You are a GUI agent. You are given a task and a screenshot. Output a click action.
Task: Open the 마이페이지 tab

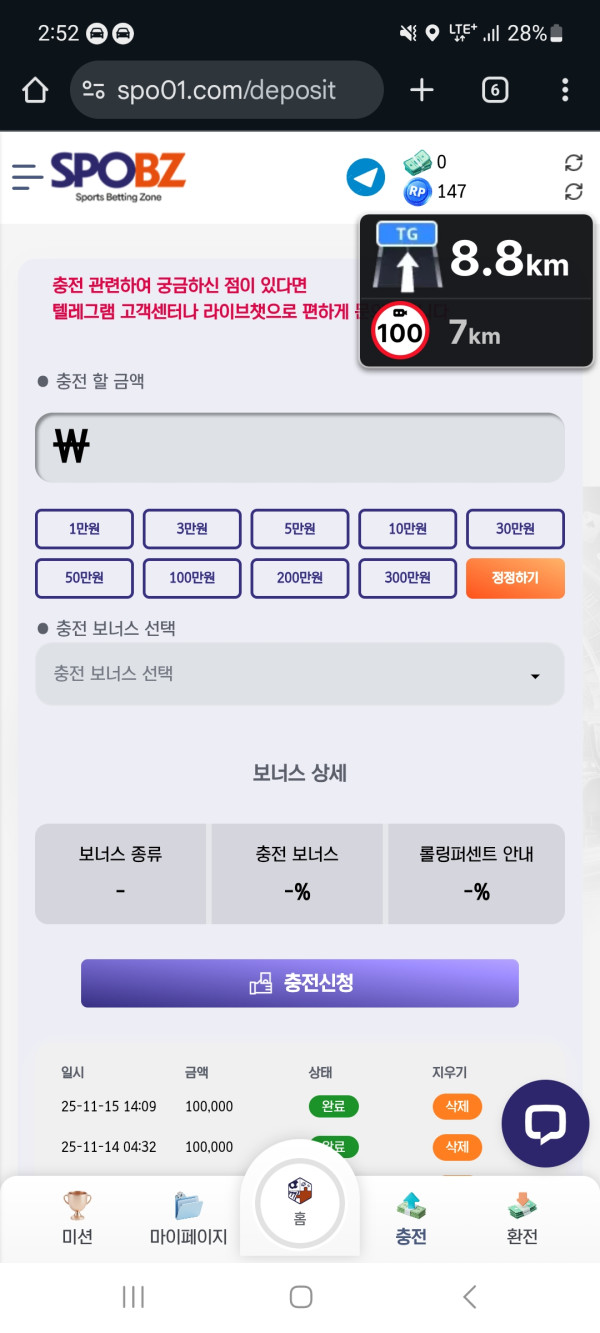(188, 1217)
